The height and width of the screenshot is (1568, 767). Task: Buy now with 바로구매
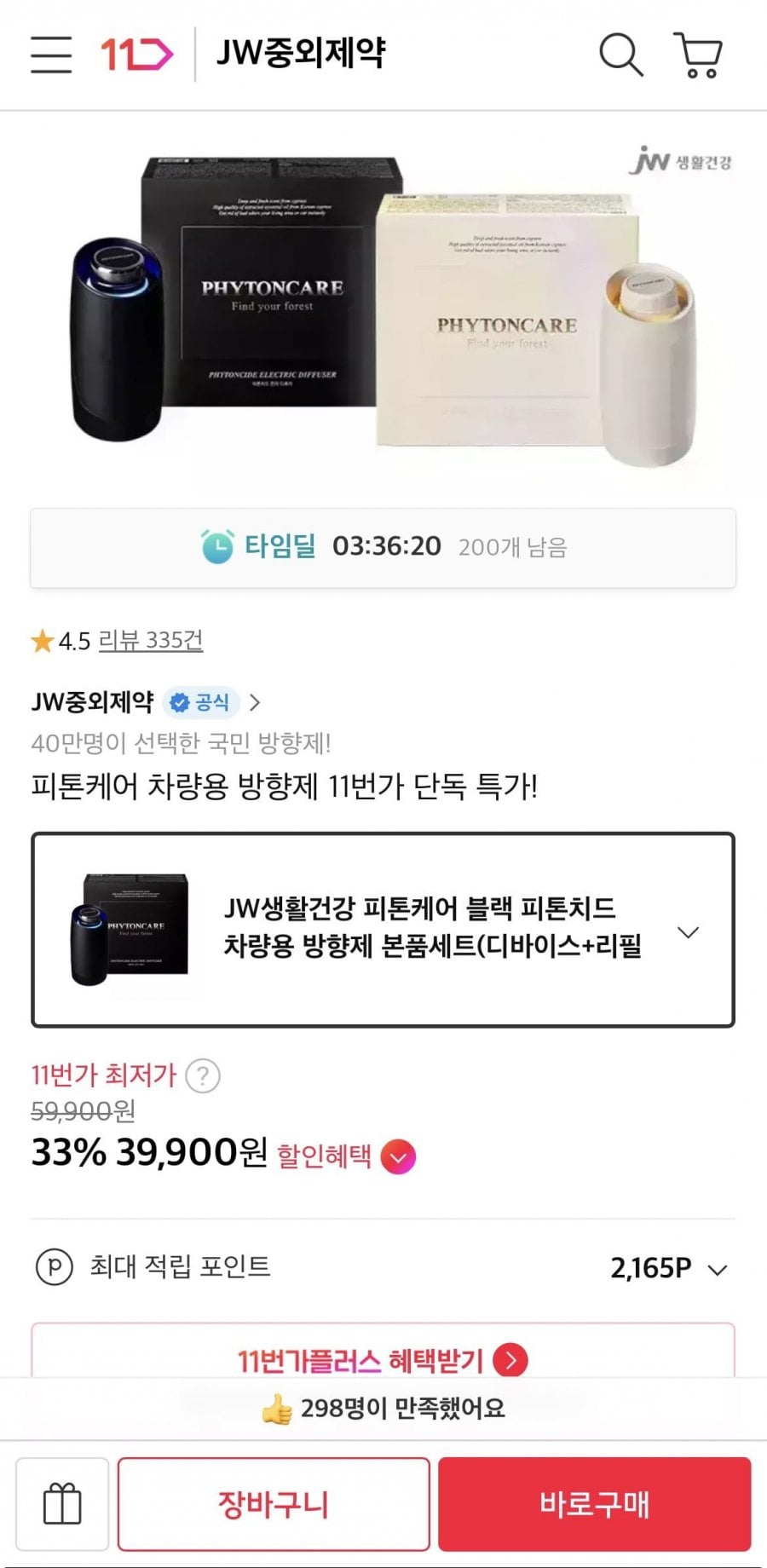tap(594, 1504)
